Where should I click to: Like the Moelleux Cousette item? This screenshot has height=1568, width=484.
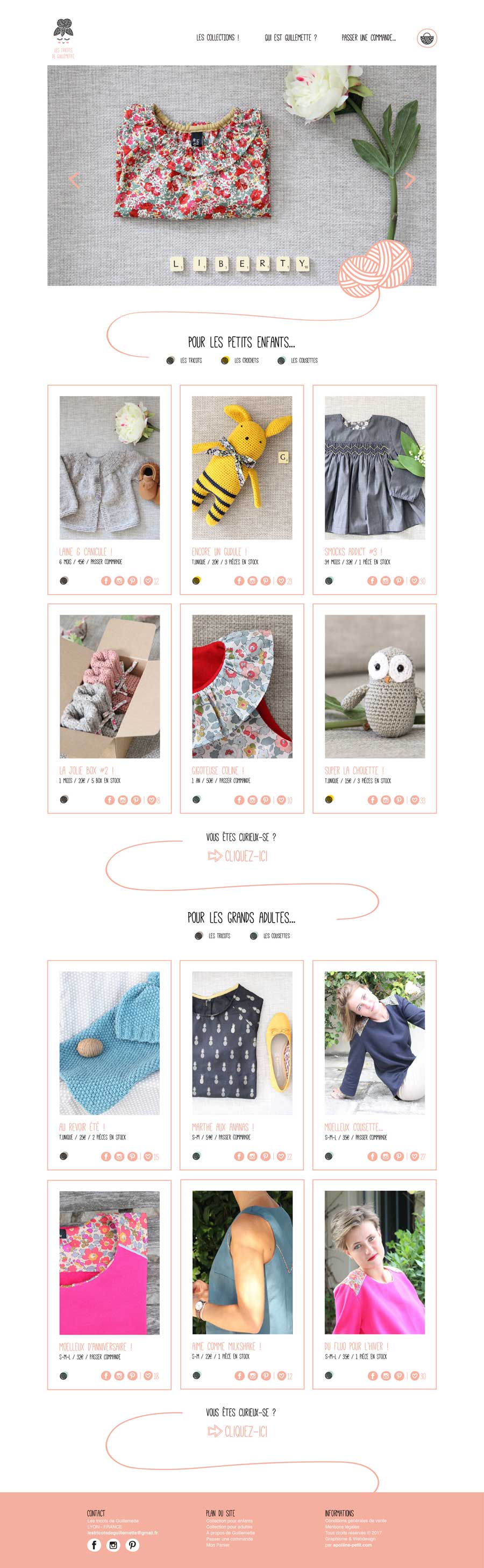(x=414, y=1156)
